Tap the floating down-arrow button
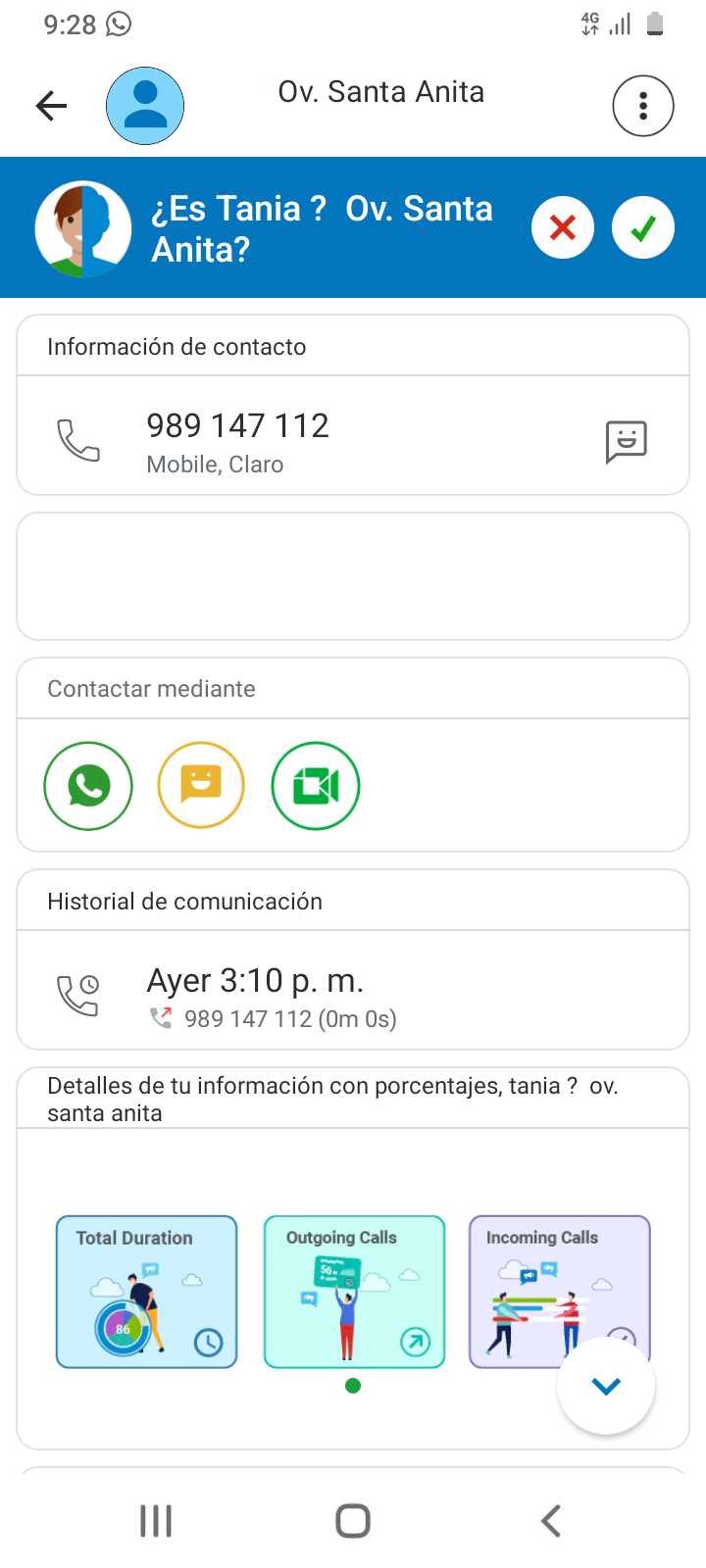706x1568 pixels. tap(606, 1386)
